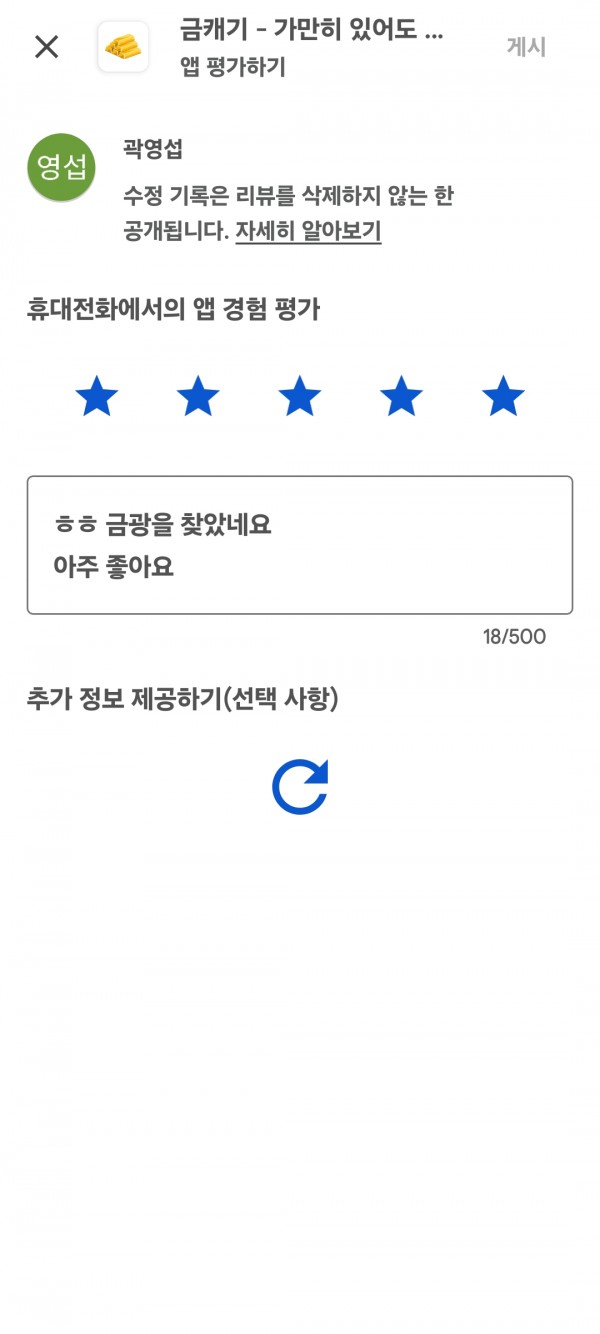The image size is (600, 1334).
Task: Close the app review screen
Action: click(x=47, y=47)
